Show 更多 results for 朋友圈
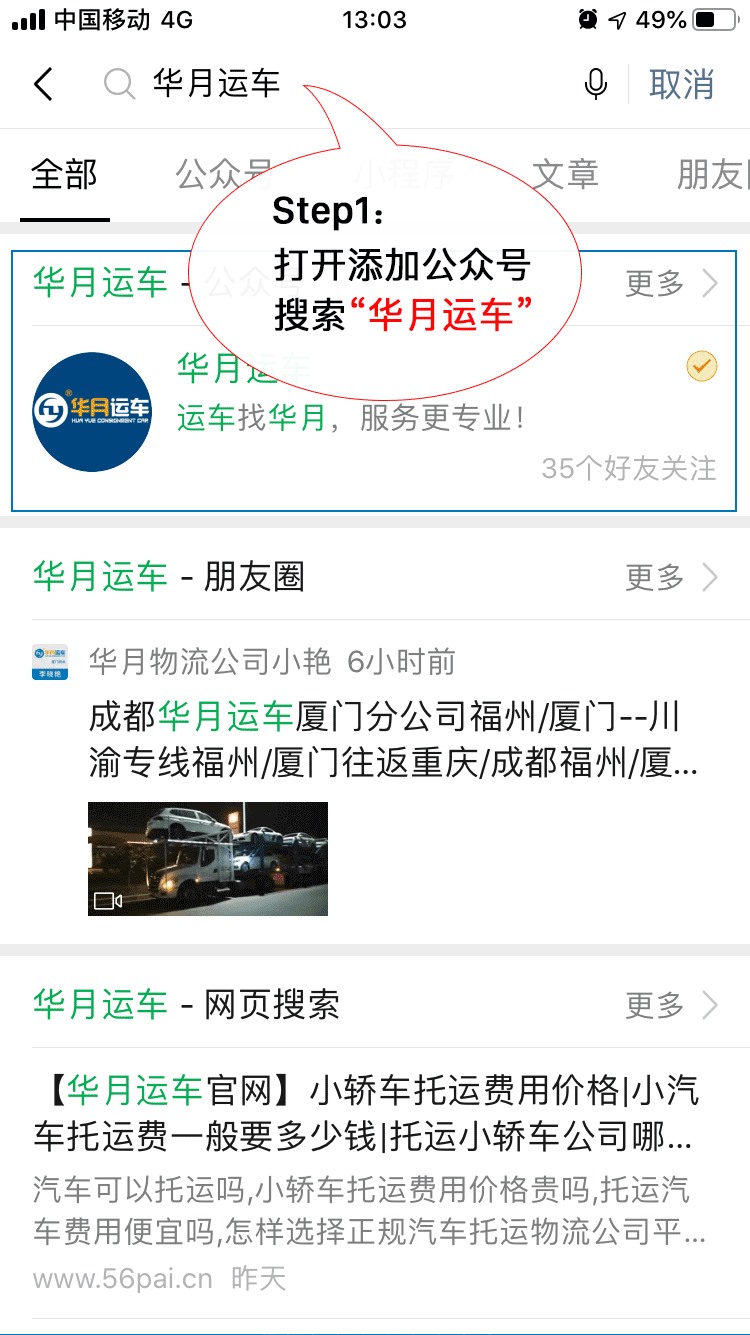This screenshot has width=750, height=1335. 672,577
